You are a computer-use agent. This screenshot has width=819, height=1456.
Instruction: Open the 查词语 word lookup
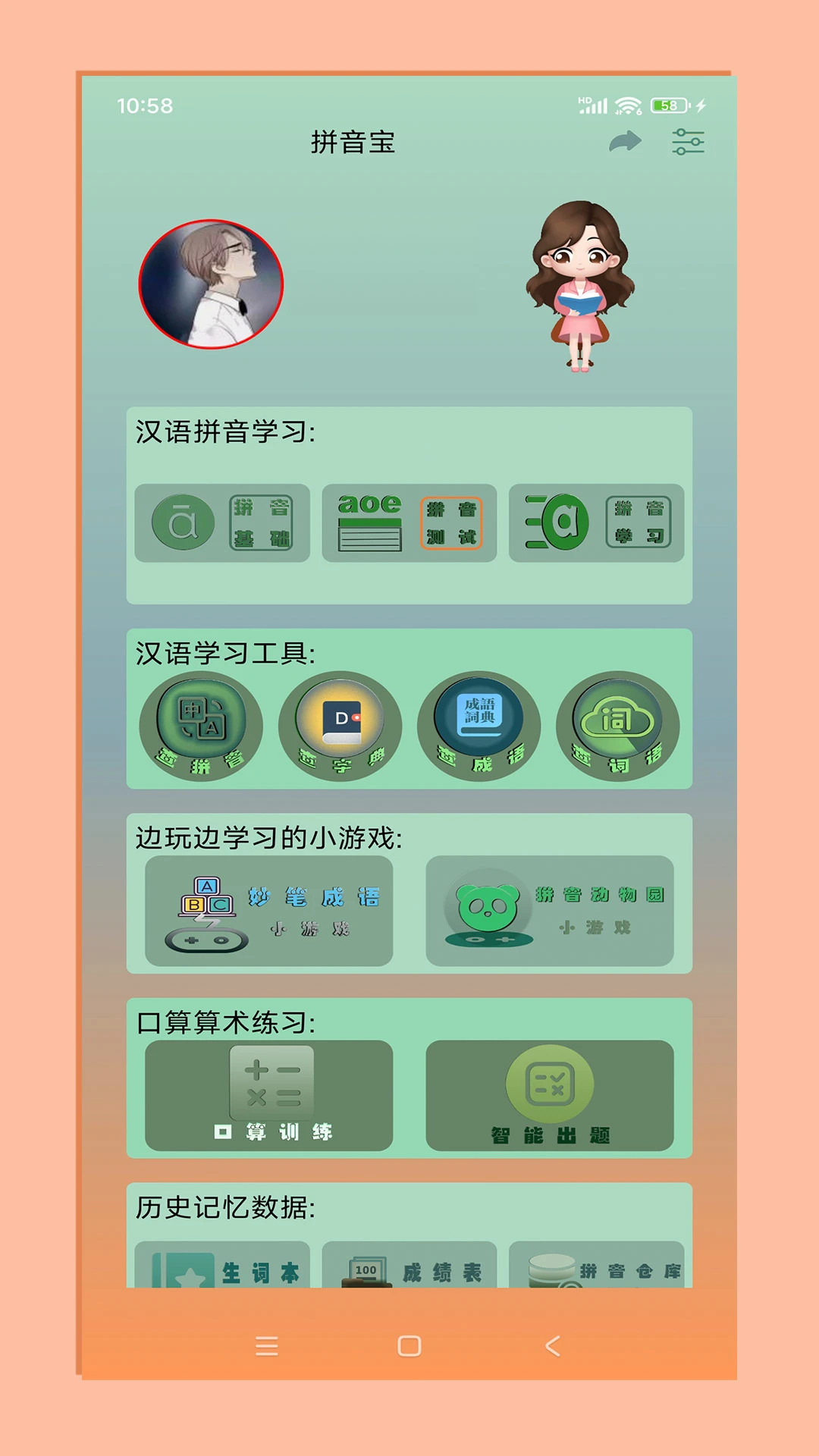[617, 726]
